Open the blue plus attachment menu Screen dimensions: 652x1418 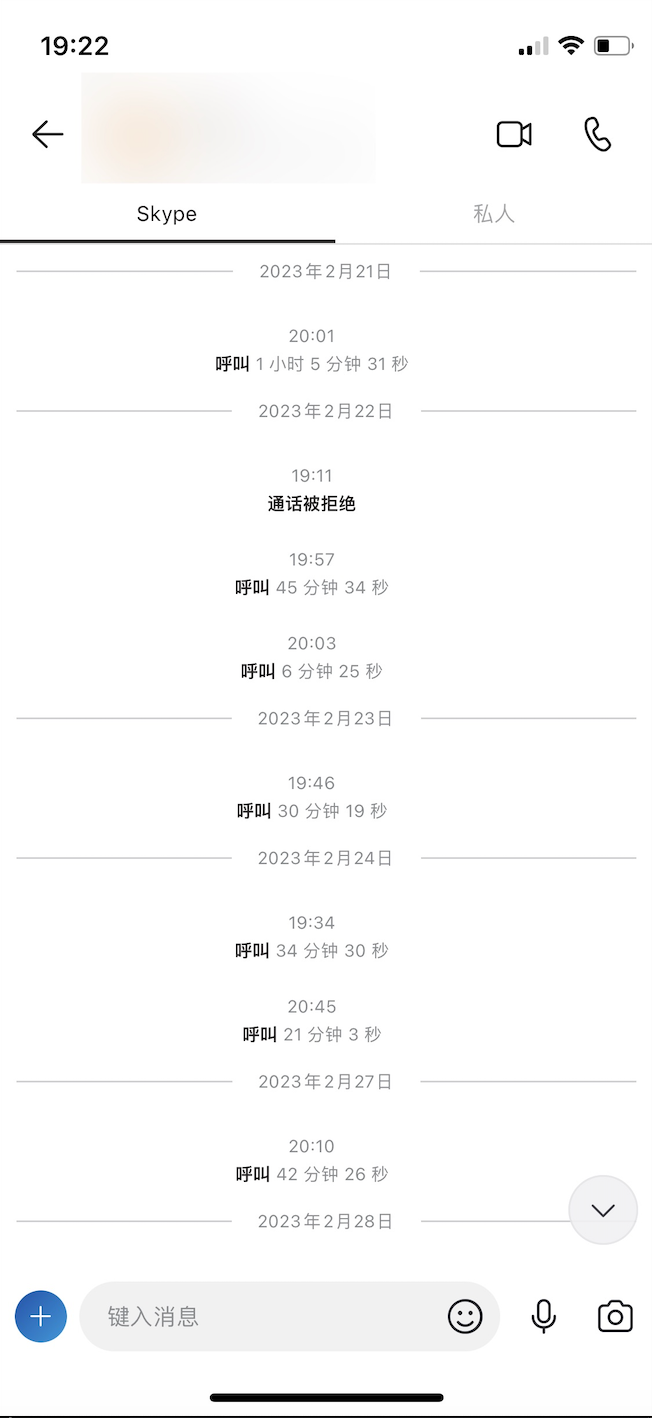(x=41, y=1316)
